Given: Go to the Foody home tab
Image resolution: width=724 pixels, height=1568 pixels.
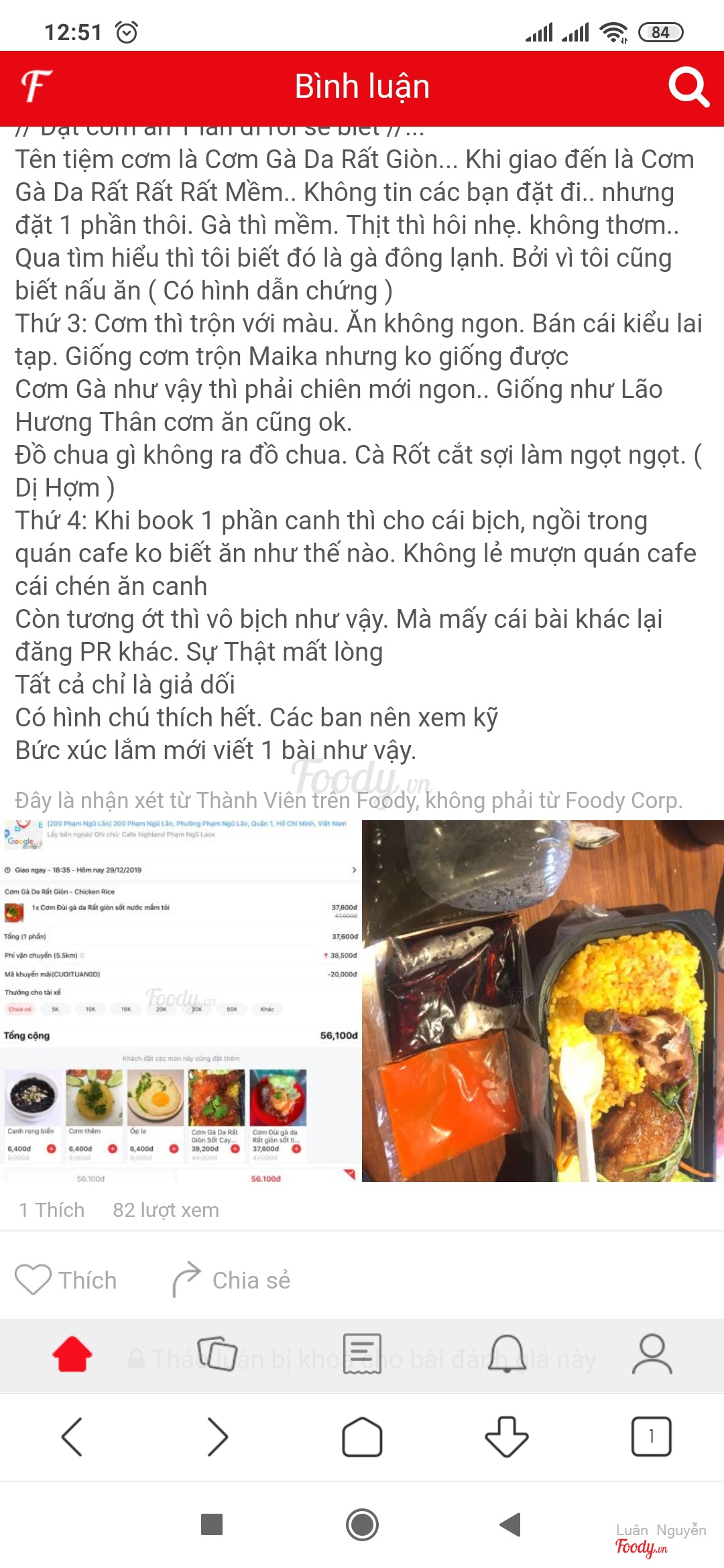Looking at the screenshot, I should point(72,1354).
